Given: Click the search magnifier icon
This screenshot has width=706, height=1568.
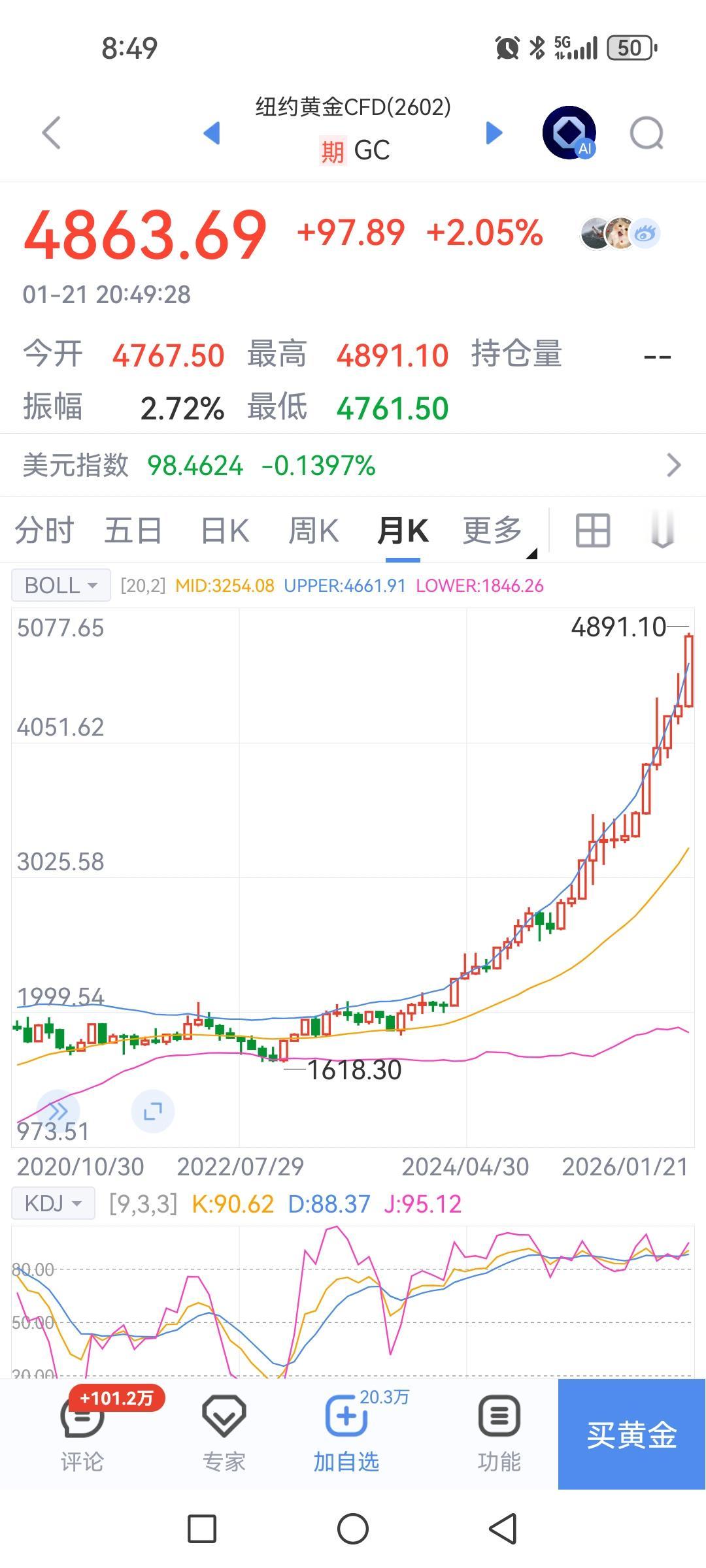Looking at the screenshot, I should pyautogui.click(x=646, y=133).
